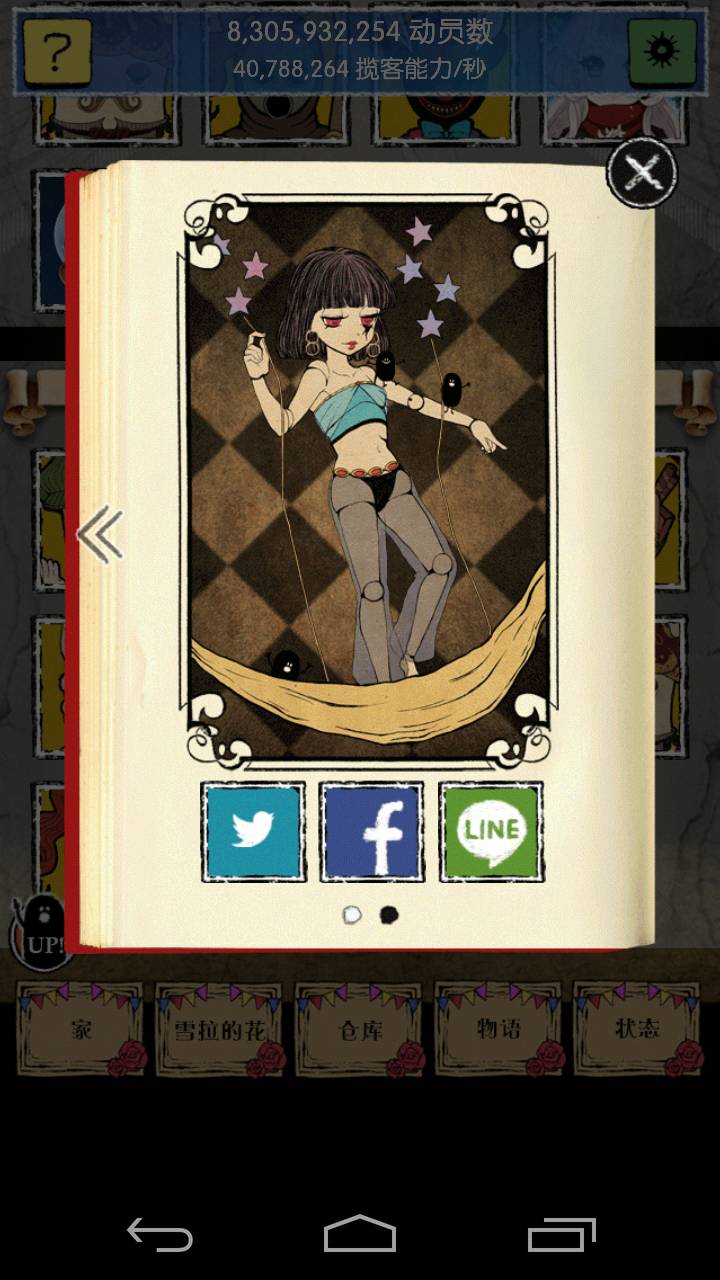Go to the Android home screen
This screenshot has width=720, height=1280.
(x=360, y=1235)
